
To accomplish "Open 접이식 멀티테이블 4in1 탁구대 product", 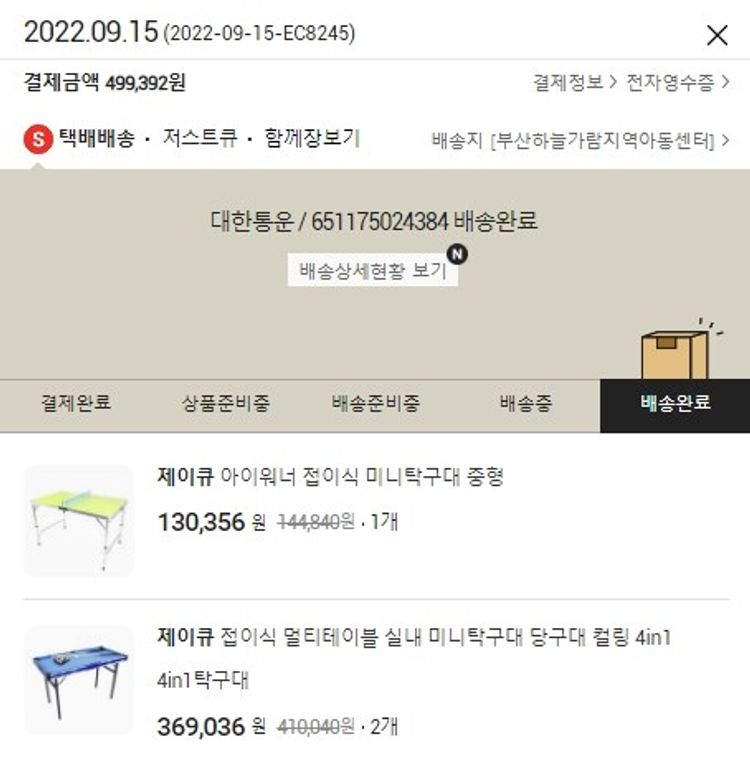I will click(414, 638).
